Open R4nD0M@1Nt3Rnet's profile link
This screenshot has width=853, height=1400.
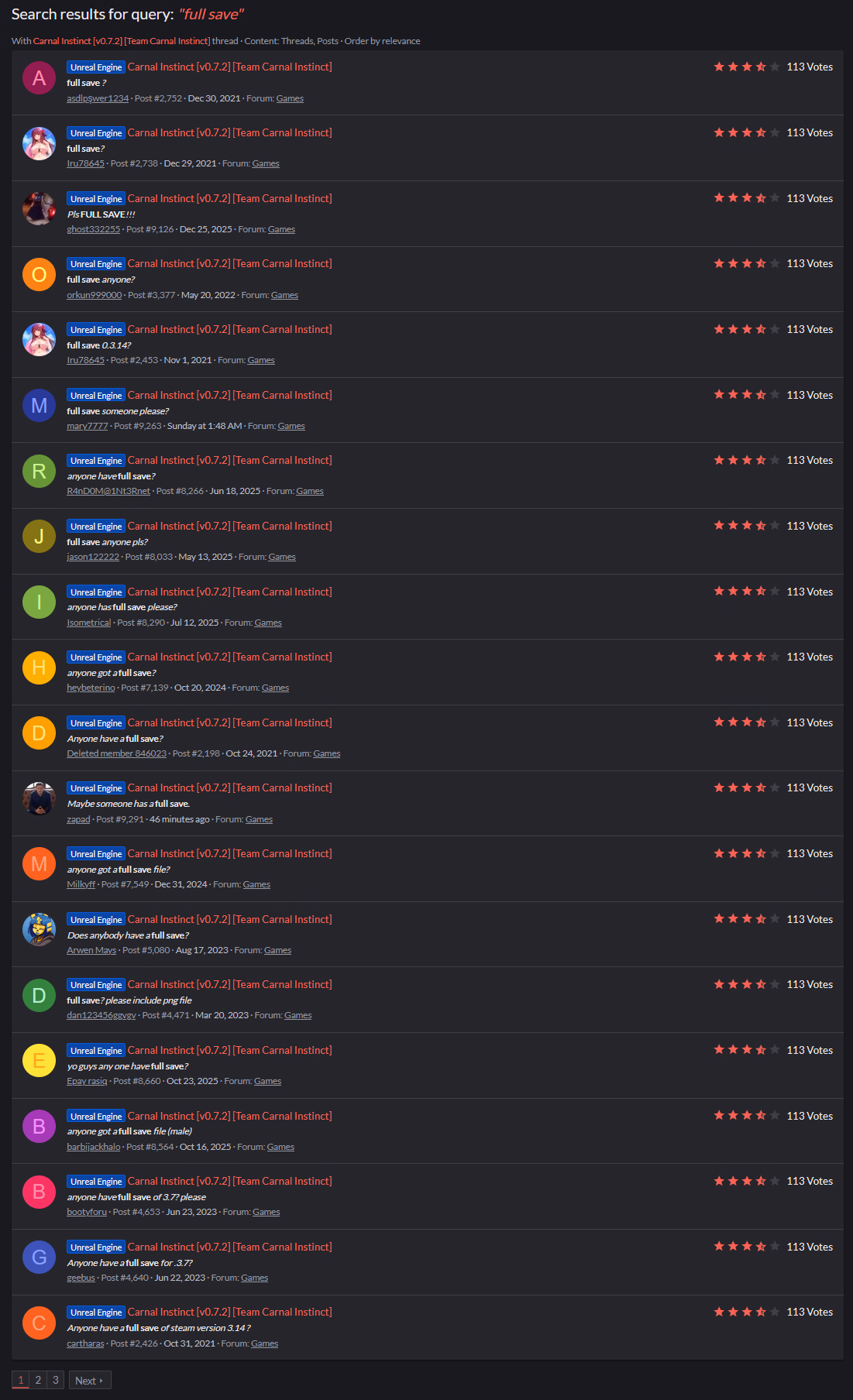(x=108, y=492)
